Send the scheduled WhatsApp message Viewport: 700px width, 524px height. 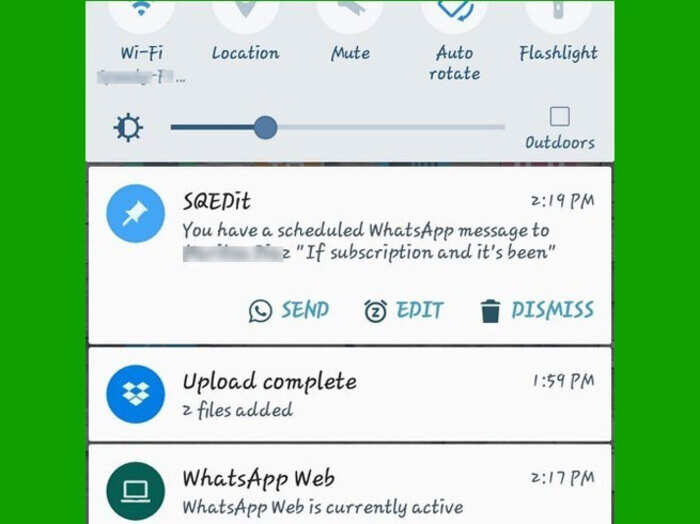tap(289, 310)
